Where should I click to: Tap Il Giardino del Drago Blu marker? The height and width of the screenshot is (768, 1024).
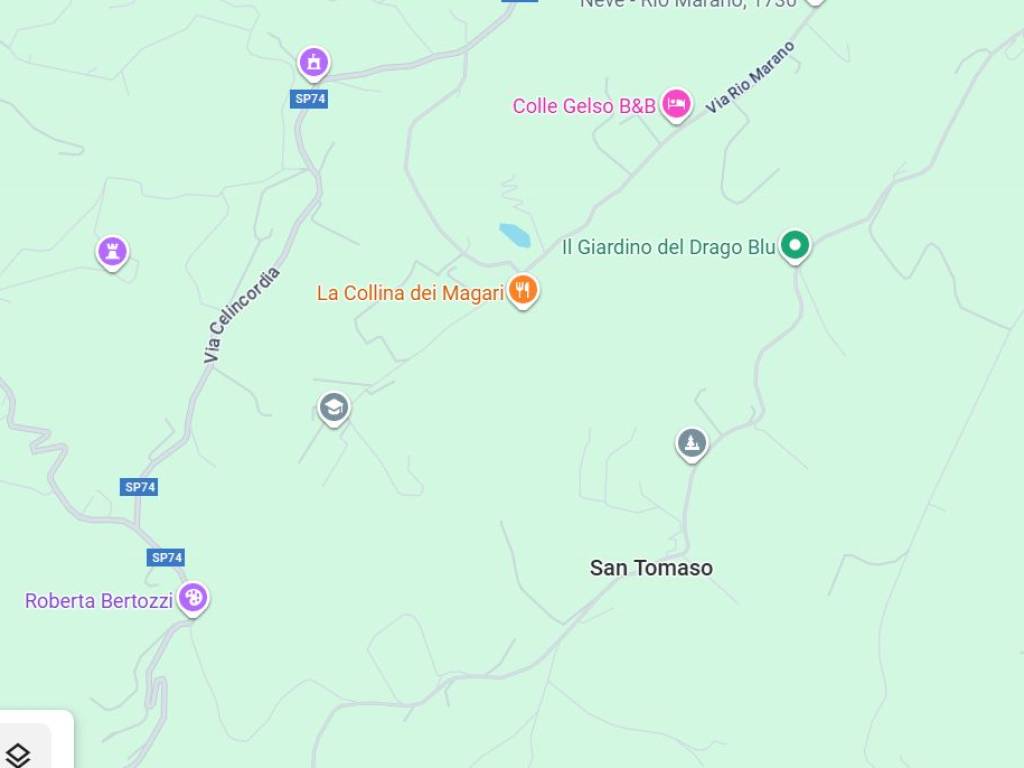tap(795, 244)
